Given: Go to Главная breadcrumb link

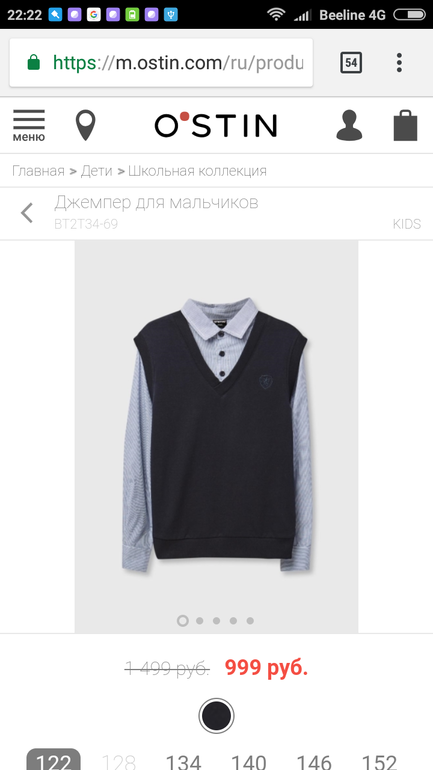Looking at the screenshot, I should point(38,171).
